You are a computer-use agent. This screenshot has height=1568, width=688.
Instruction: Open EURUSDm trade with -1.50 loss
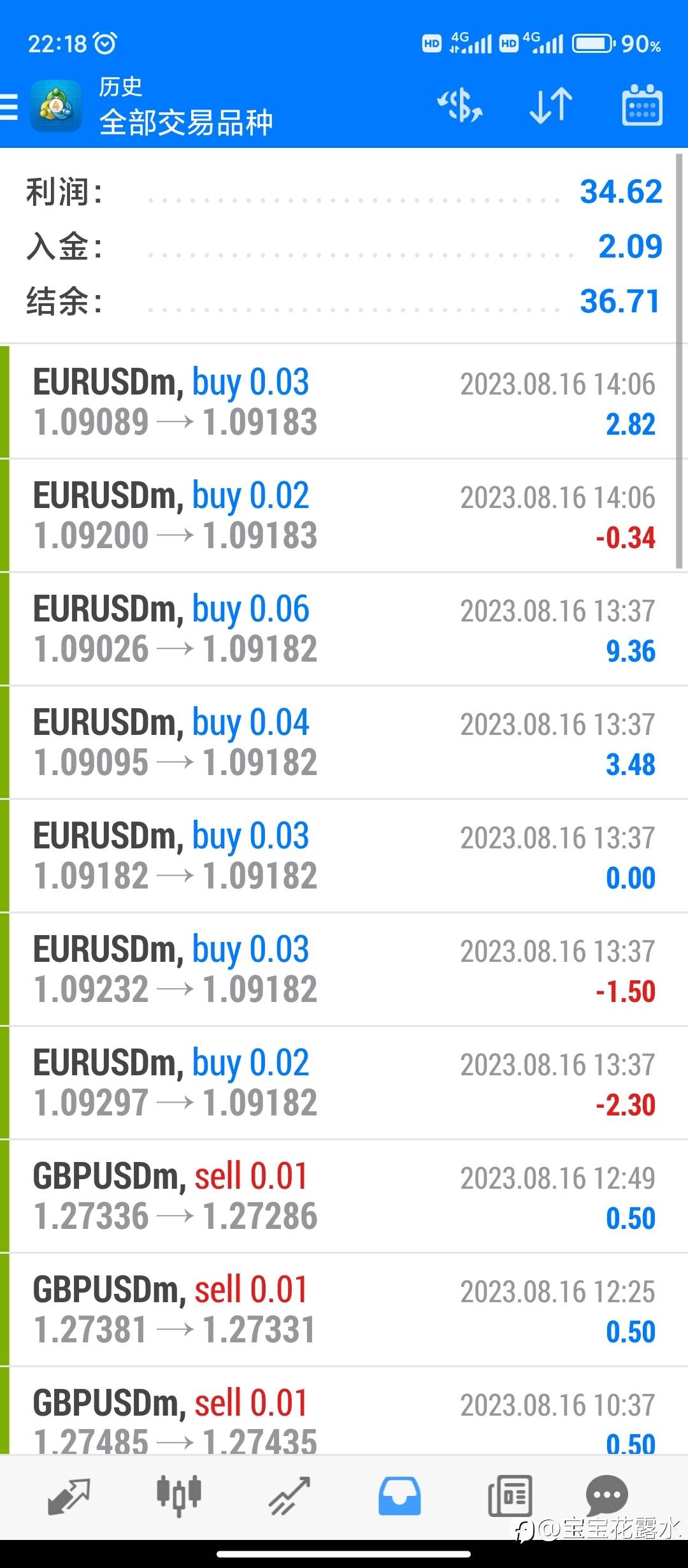click(344, 969)
